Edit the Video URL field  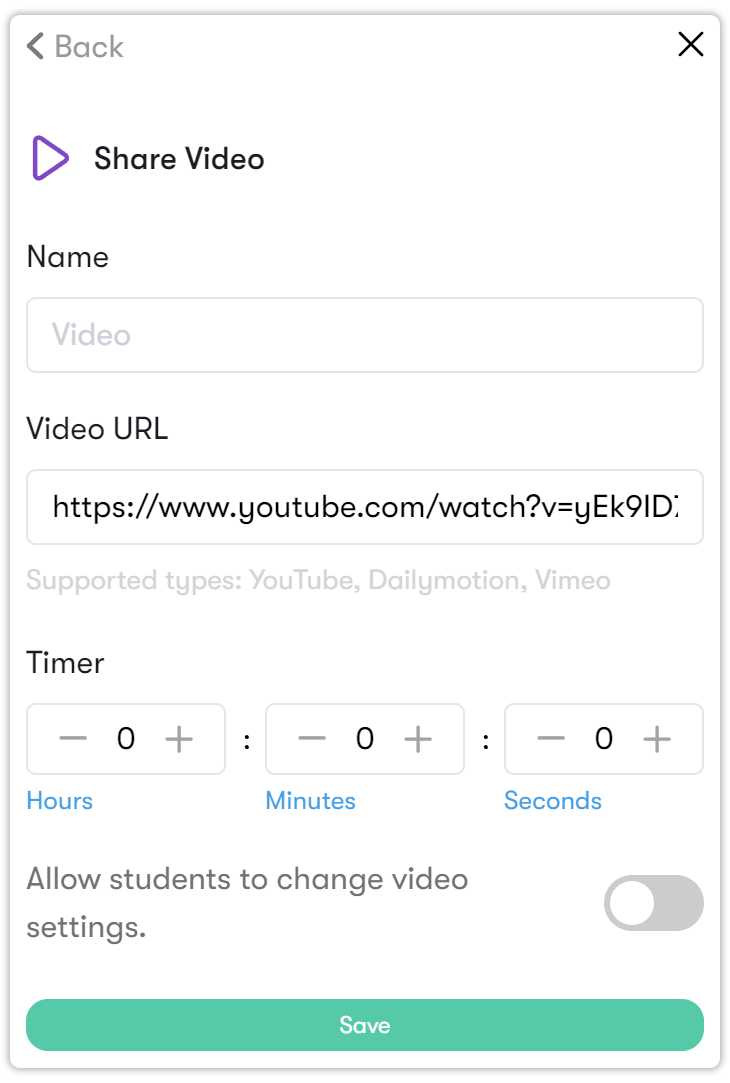click(365, 507)
